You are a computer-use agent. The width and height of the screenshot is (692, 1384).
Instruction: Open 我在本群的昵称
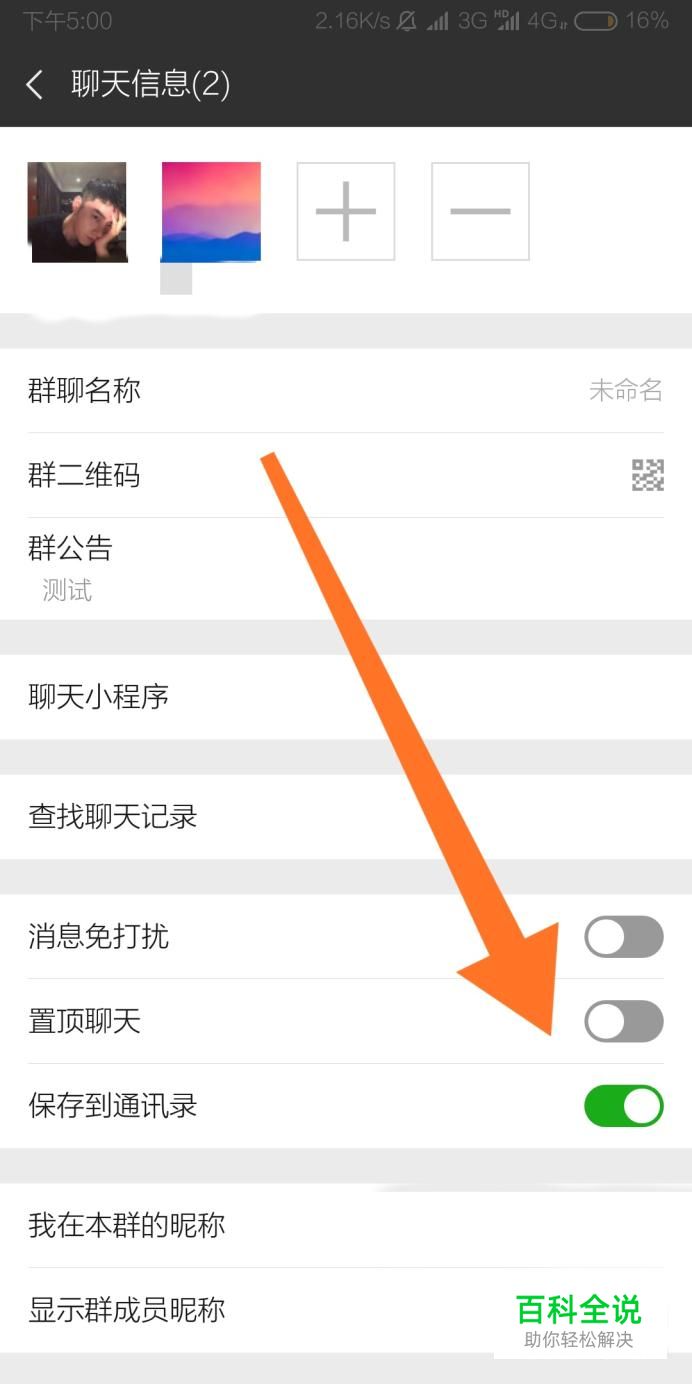[x=346, y=1225]
